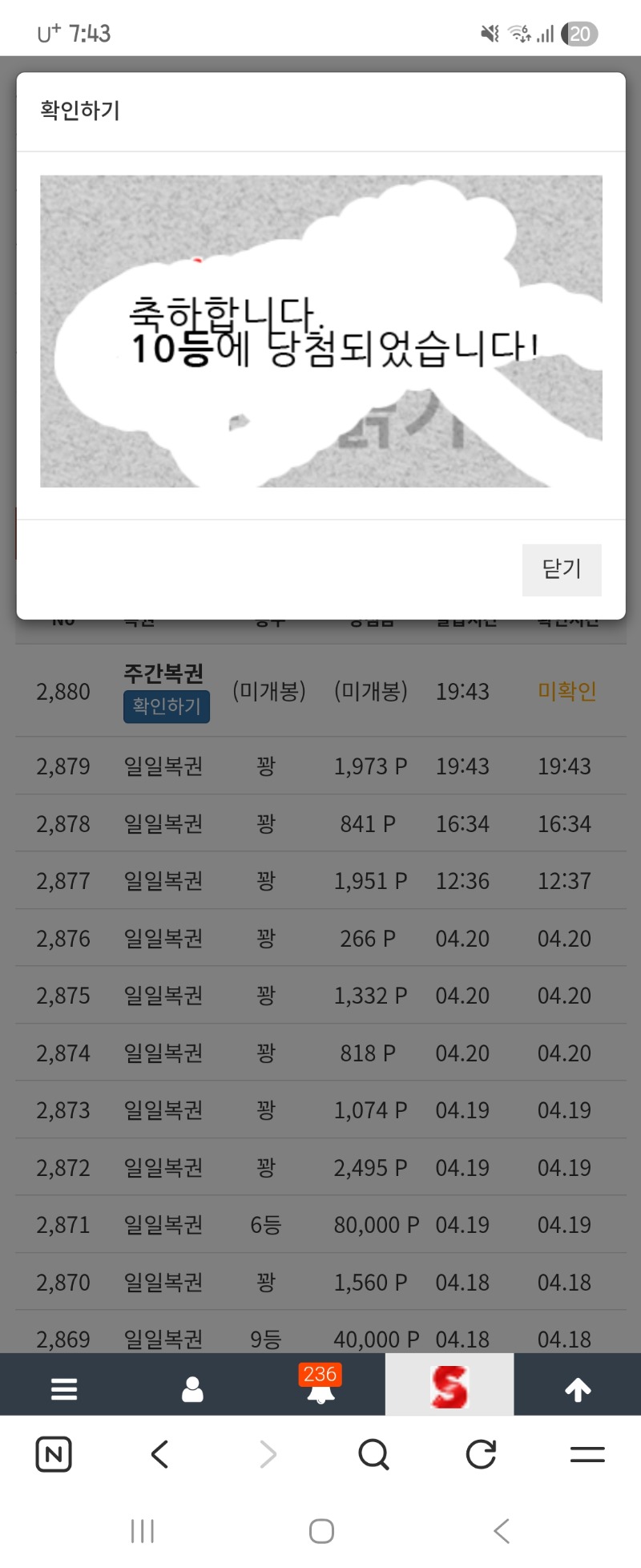Tap the red S logo button
The image size is (641, 1568).
[449, 1387]
